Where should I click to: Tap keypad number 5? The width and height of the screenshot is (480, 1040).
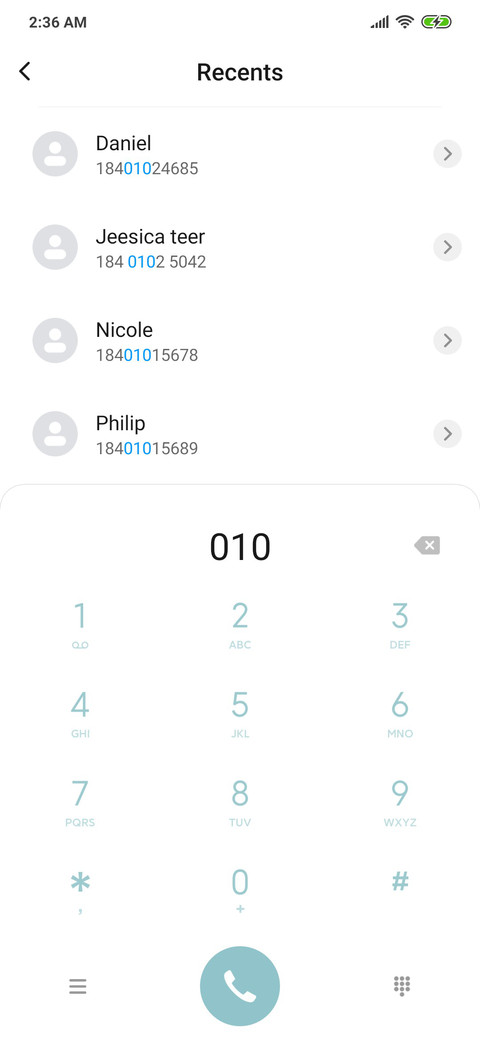tap(240, 714)
